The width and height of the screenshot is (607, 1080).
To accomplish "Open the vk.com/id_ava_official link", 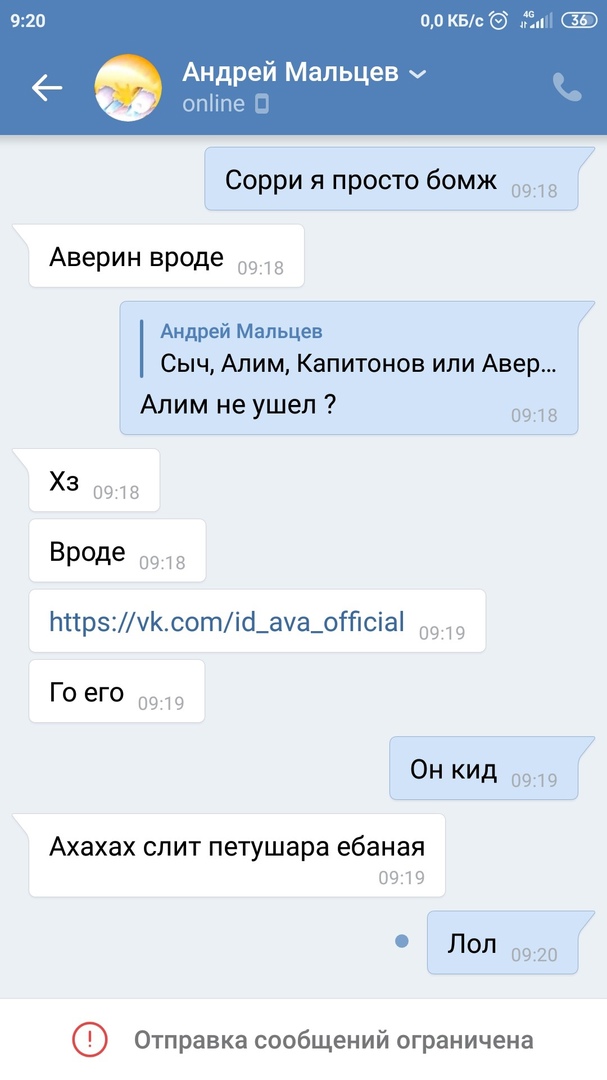I will point(227,622).
